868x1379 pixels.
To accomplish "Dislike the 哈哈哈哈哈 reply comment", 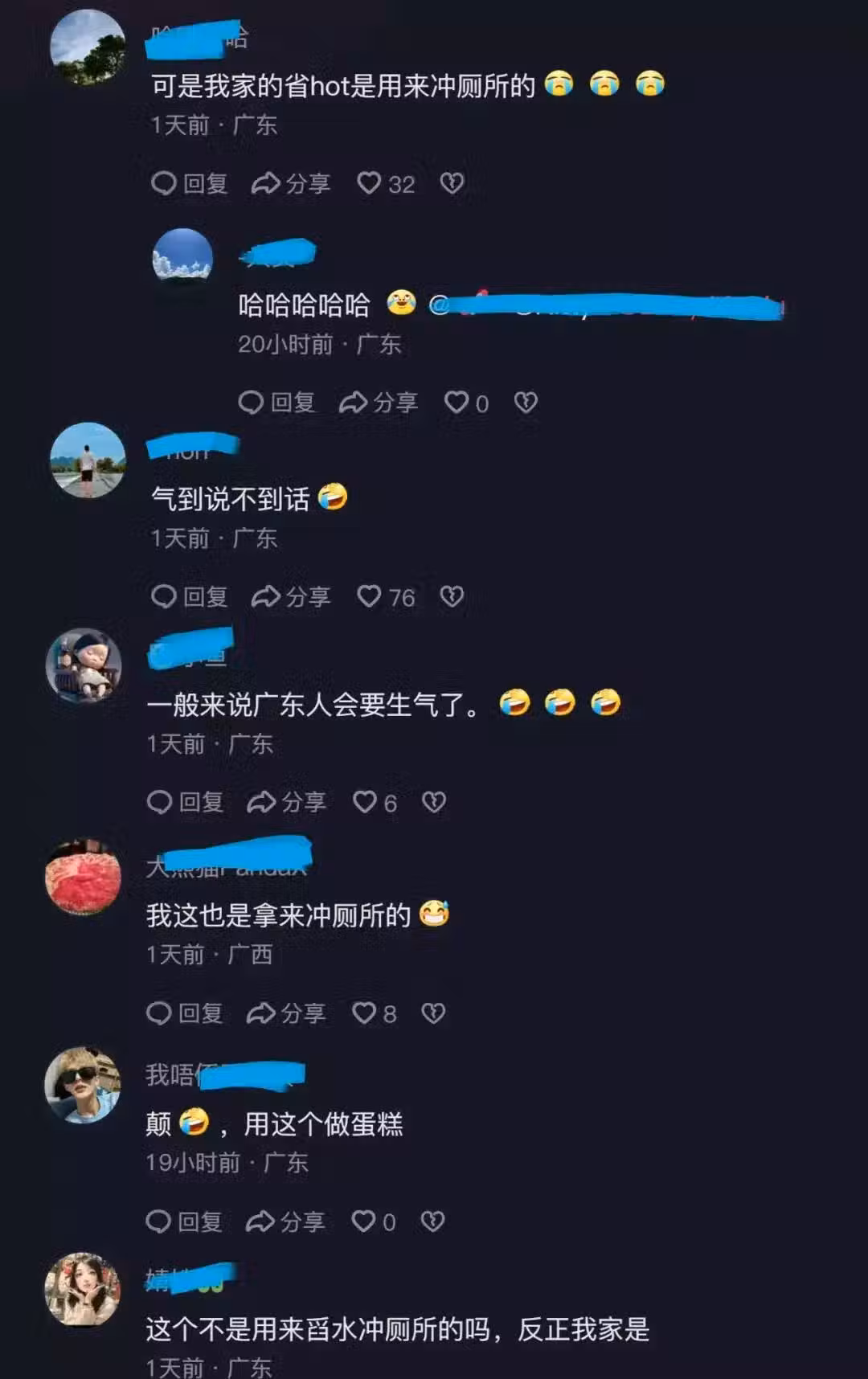I will 526,403.
